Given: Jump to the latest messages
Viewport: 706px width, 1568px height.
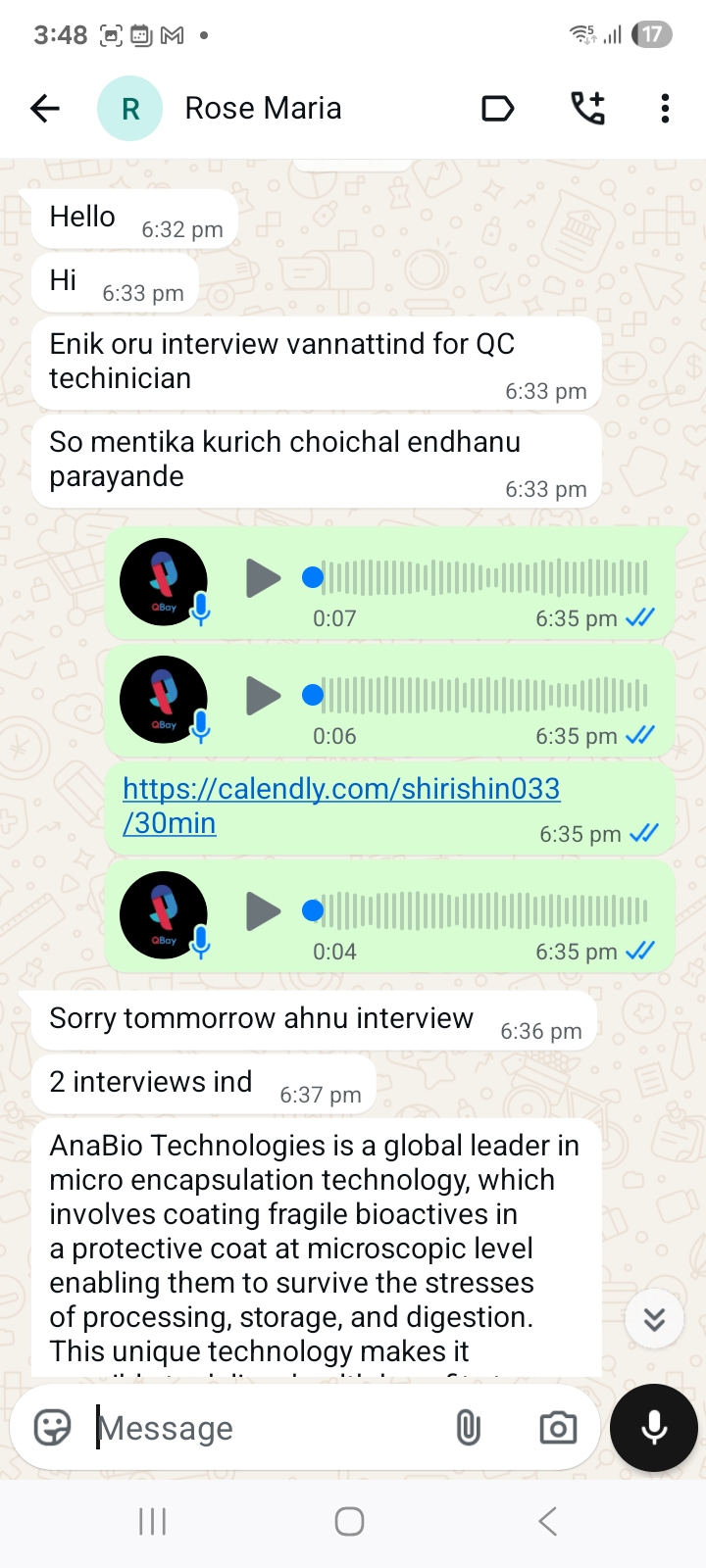Looking at the screenshot, I should click(x=654, y=1319).
